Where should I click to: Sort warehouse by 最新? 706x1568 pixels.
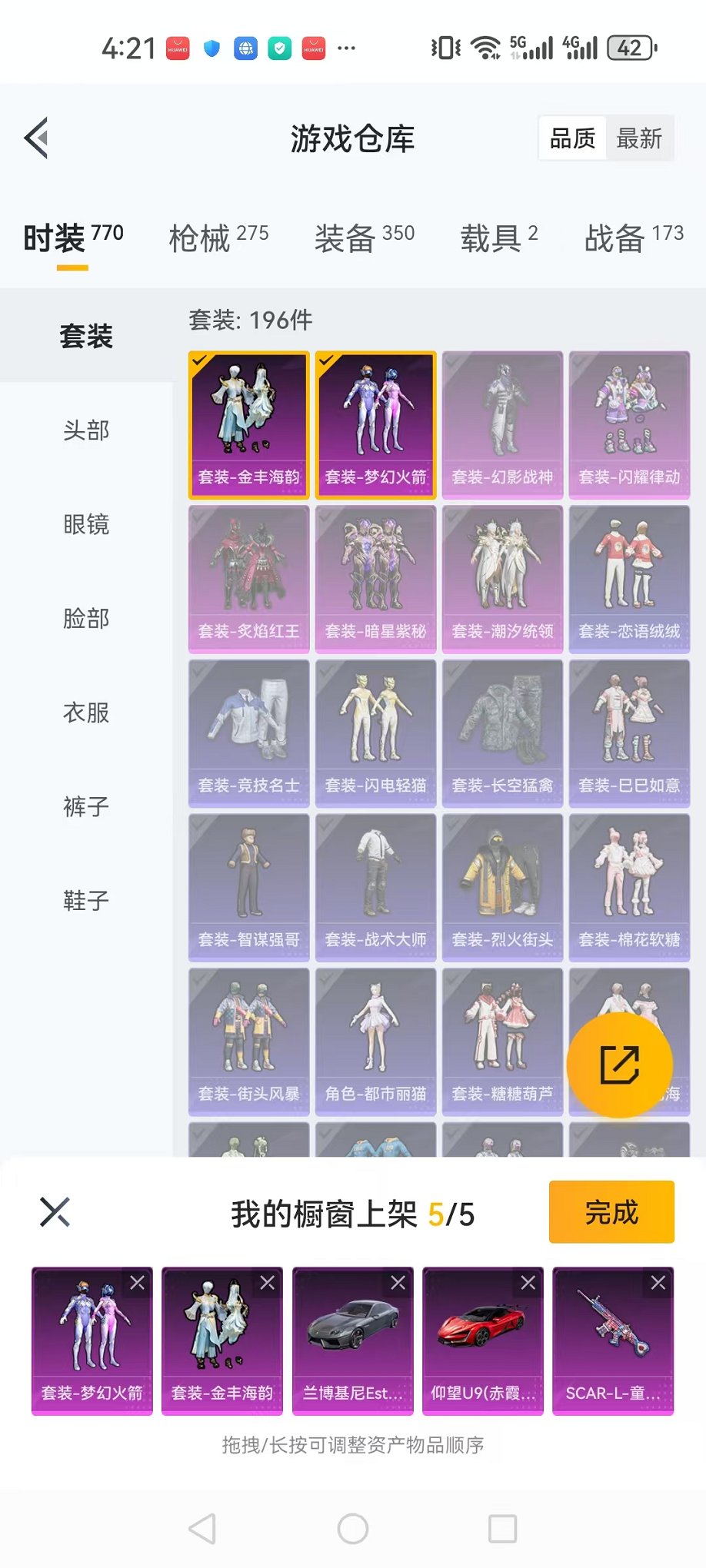coord(638,139)
